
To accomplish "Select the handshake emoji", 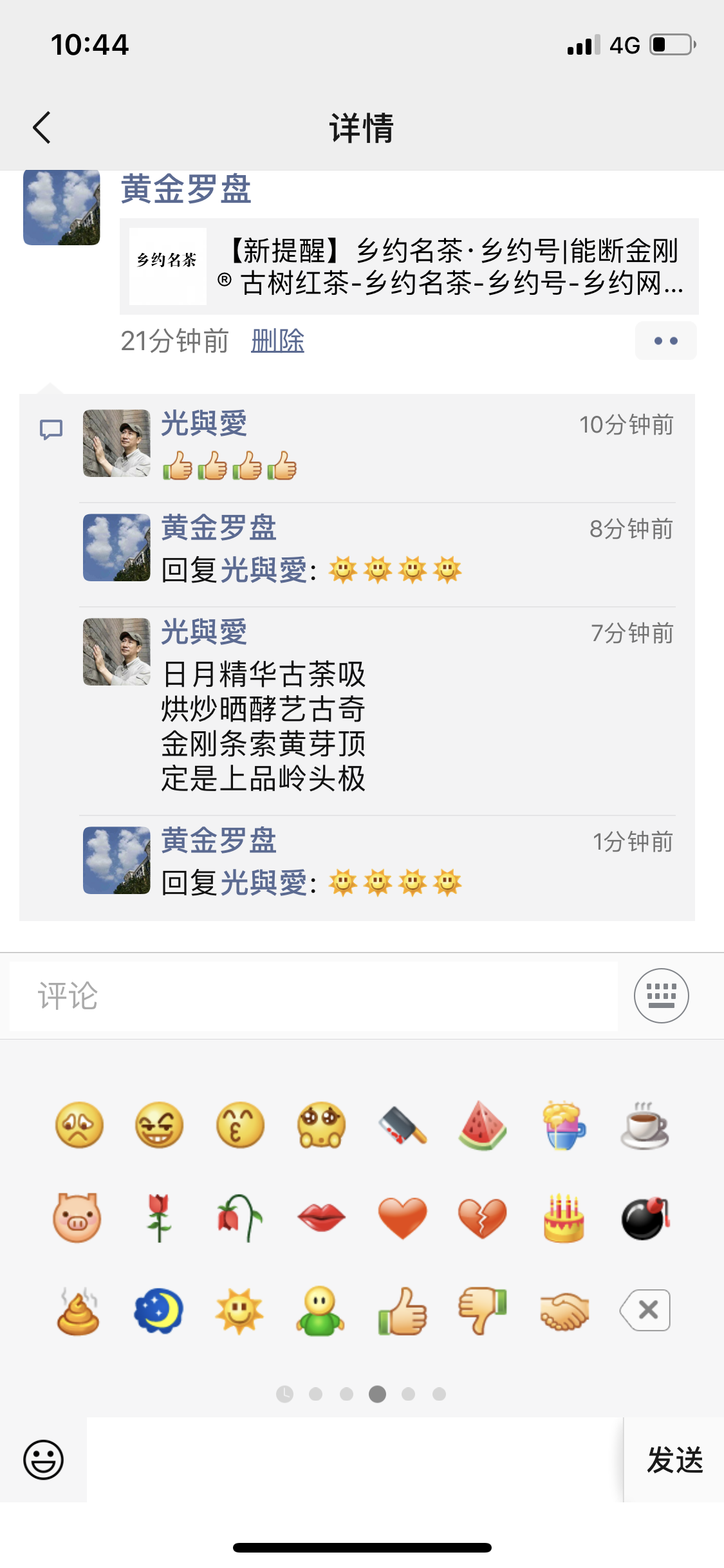I will click(x=564, y=1311).
